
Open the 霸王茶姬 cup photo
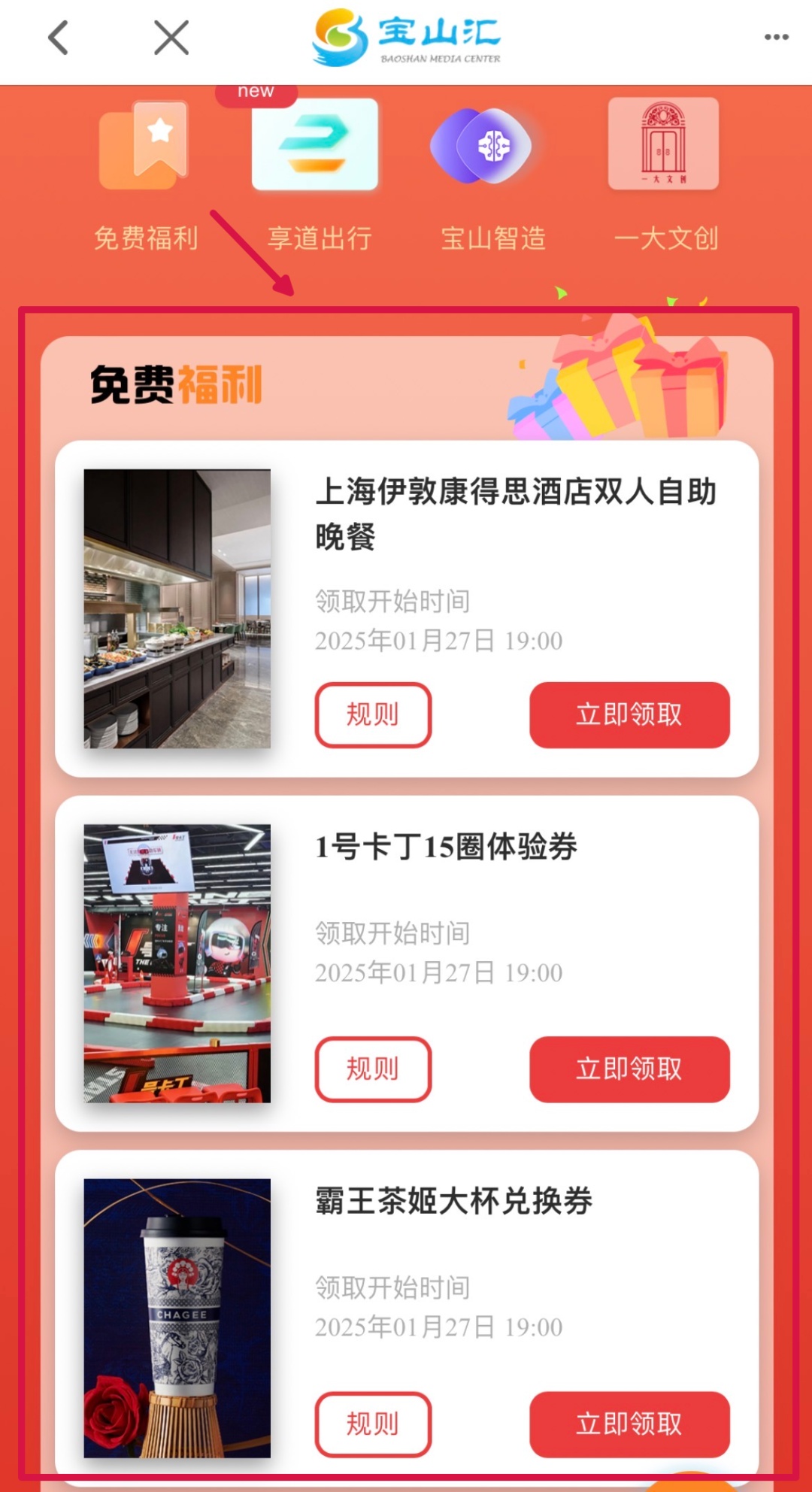[177, 1318]
